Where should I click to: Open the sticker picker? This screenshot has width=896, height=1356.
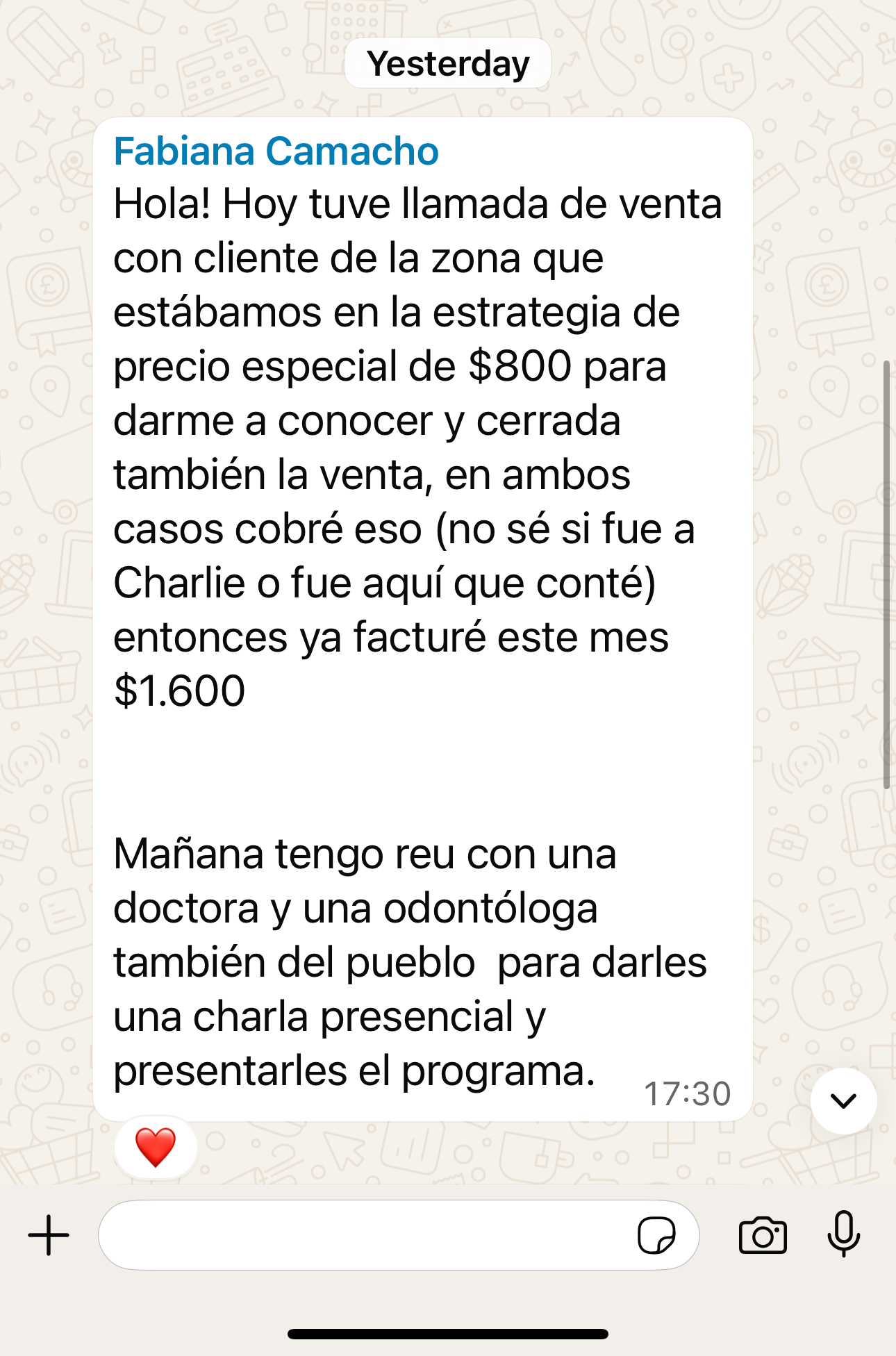click(x=656, y=1236)
